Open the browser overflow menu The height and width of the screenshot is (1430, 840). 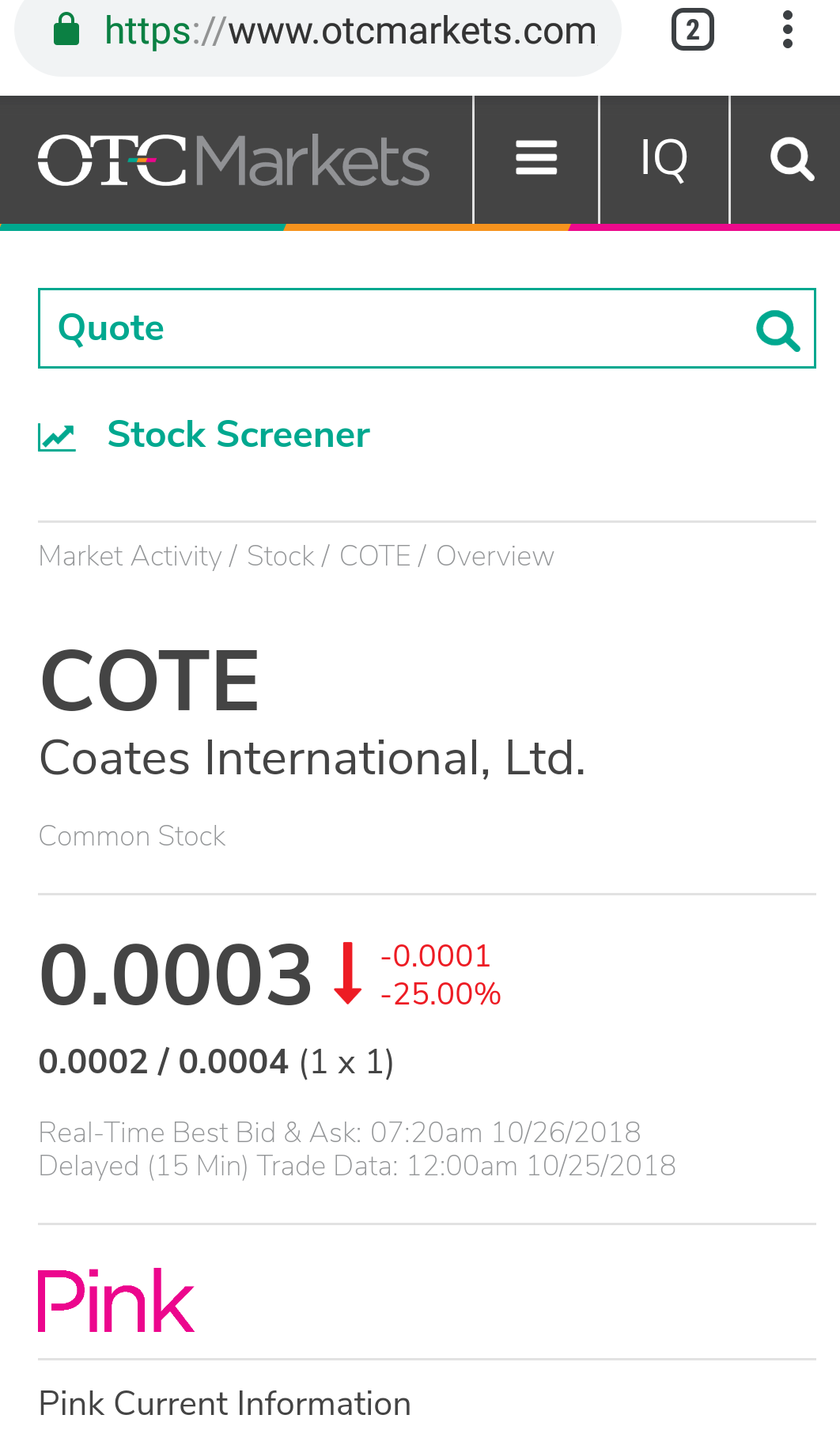(787, 29)
